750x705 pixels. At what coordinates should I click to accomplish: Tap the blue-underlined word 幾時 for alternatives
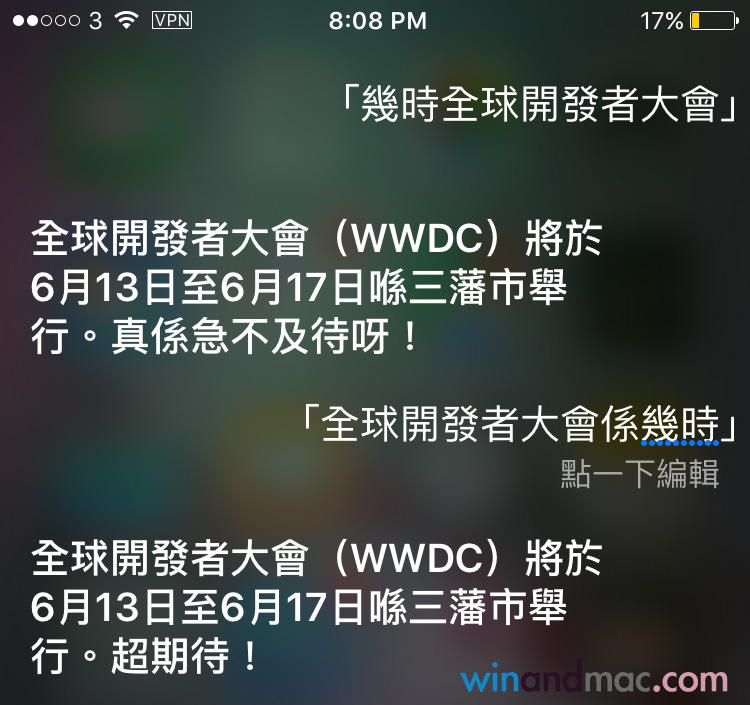click(x=680, y=426)
